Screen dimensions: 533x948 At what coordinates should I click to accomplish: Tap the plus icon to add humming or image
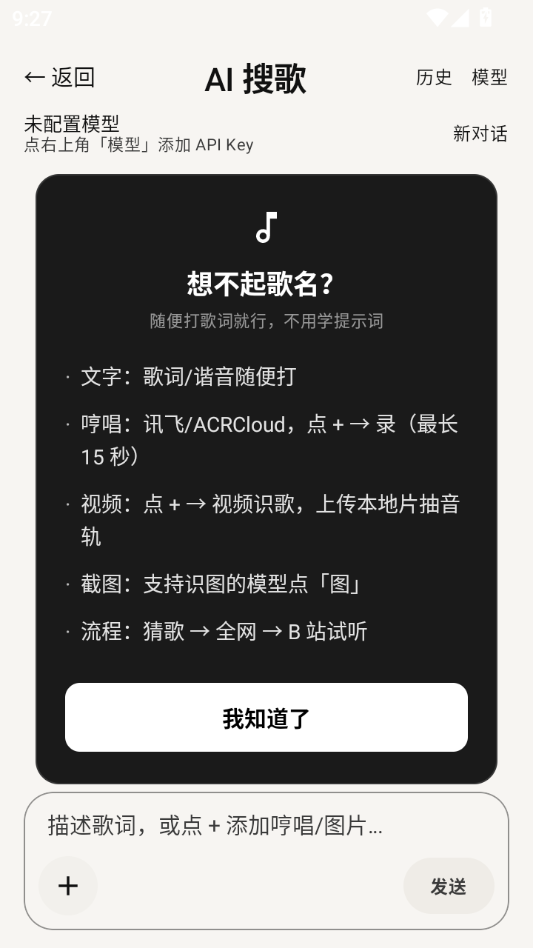[68, 886]
